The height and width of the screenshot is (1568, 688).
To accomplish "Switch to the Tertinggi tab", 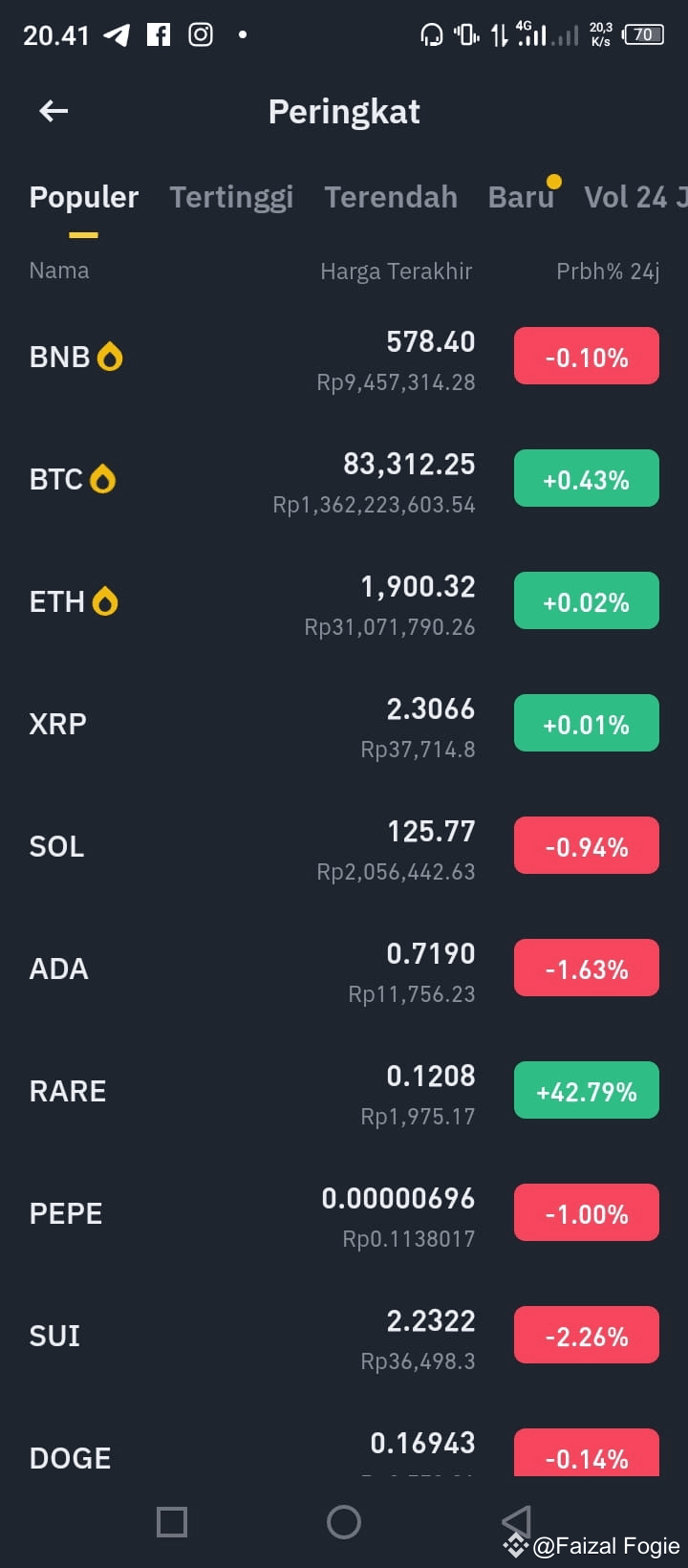I will click(231, 197).
